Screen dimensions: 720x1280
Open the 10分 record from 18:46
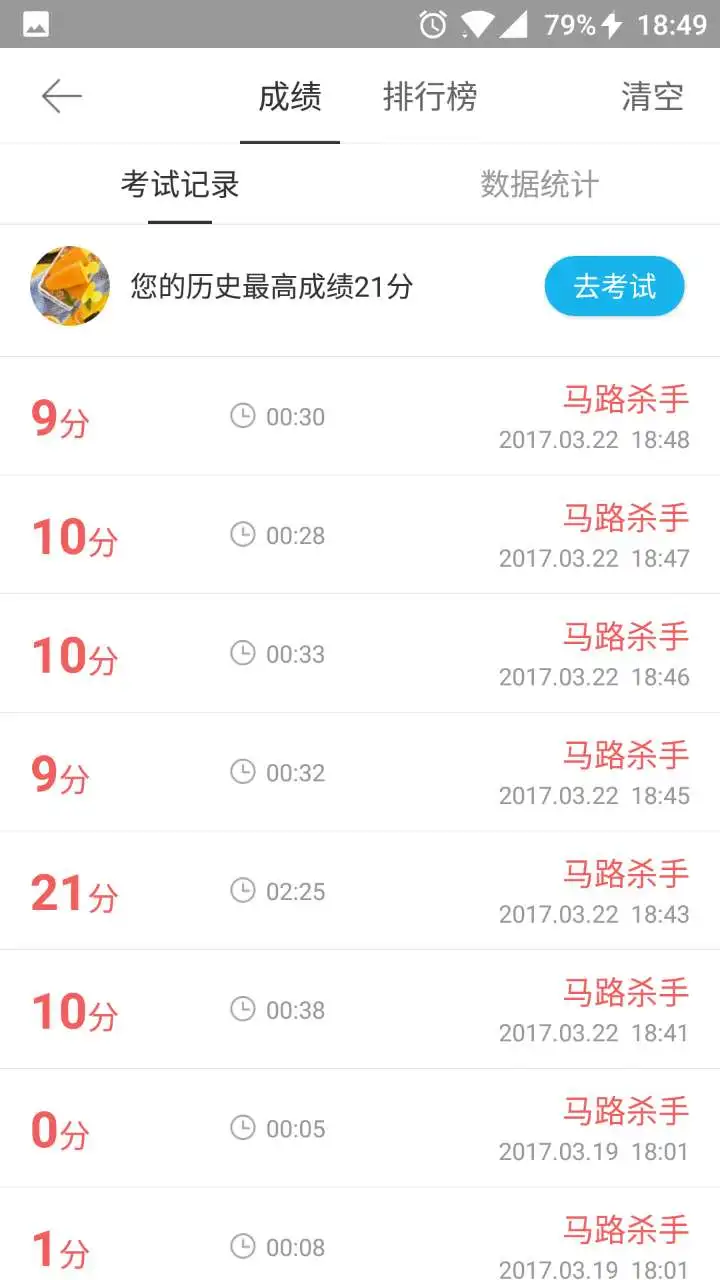click(360, 654)
